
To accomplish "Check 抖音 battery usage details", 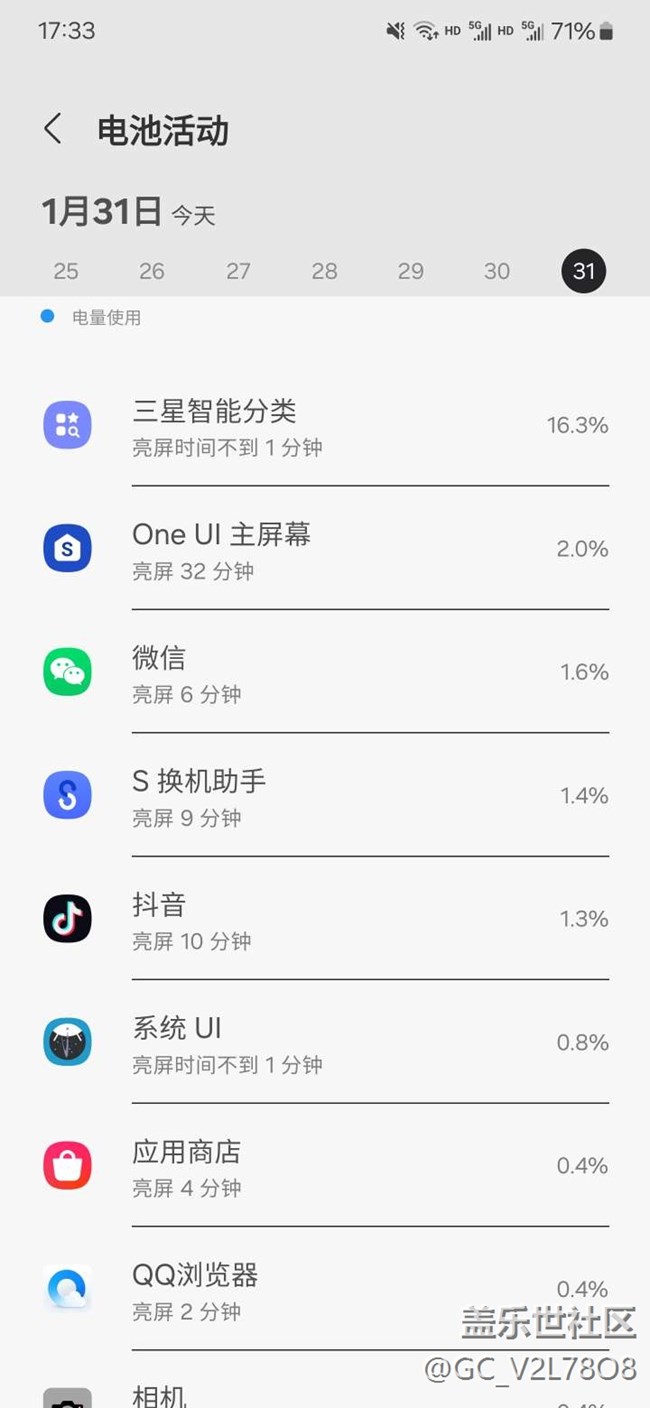I will point(325,919).
